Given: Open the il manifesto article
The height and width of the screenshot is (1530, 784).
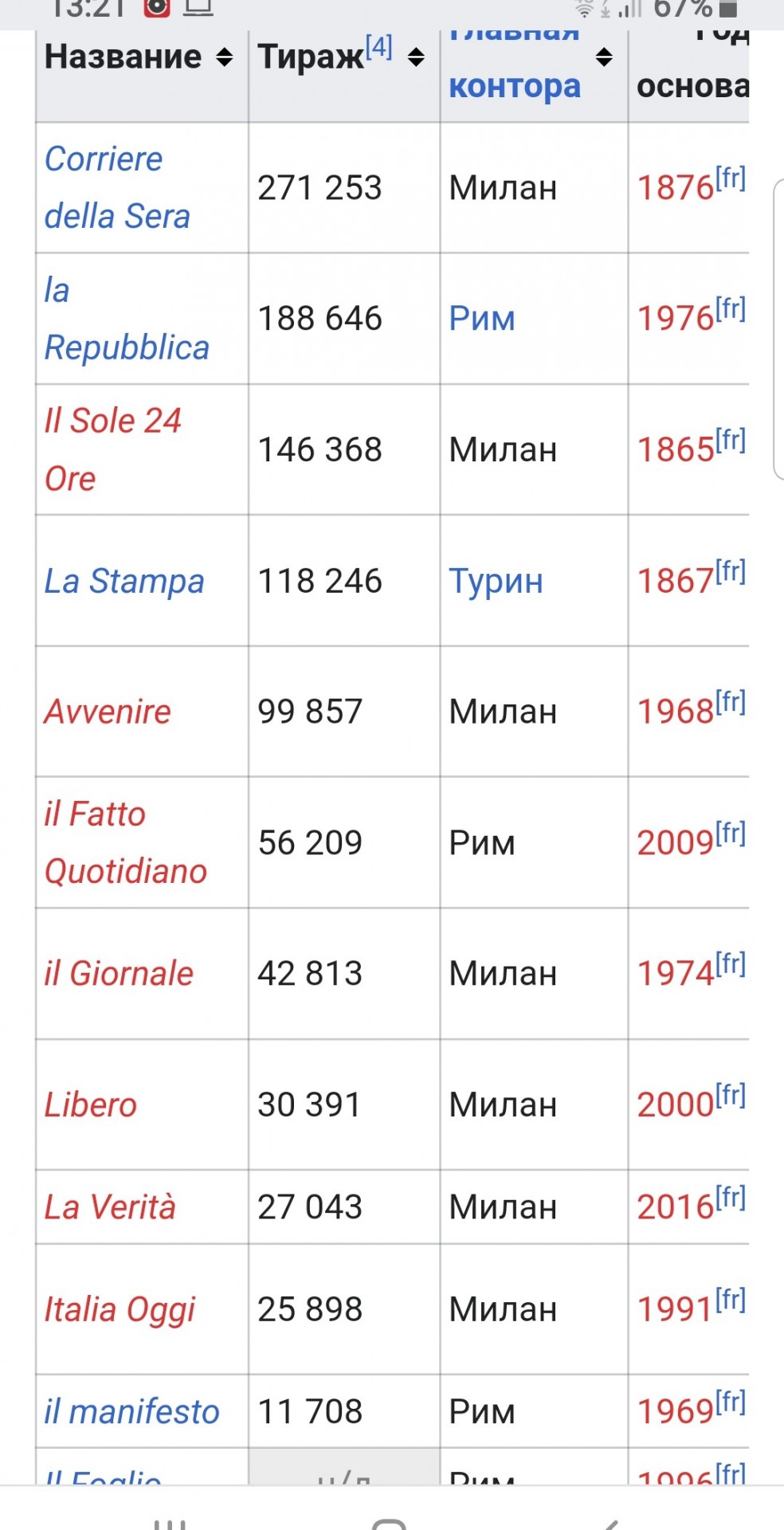Looking at the screenshot, I should click(131, 1412).
